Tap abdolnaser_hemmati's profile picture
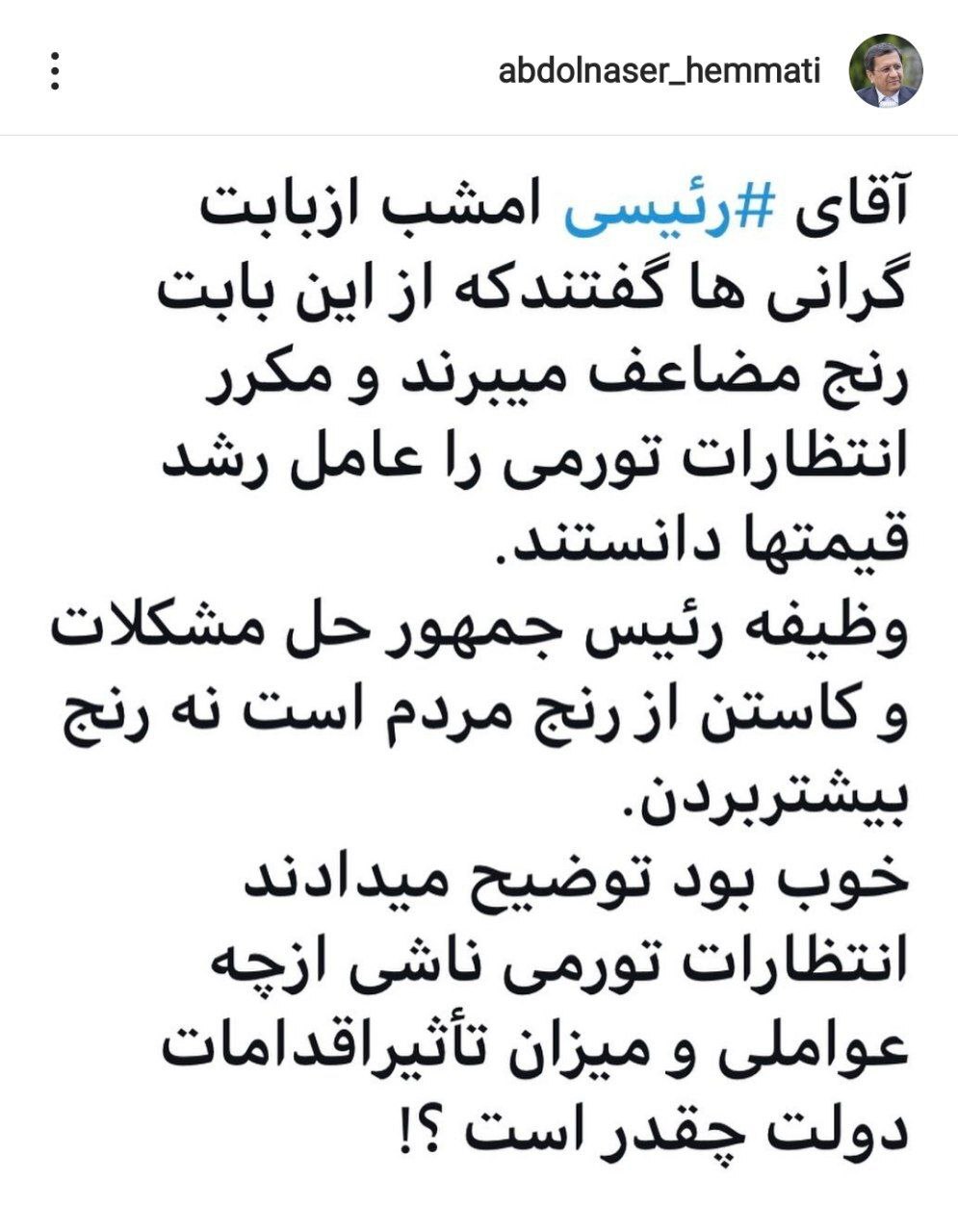 pos(885,70)
